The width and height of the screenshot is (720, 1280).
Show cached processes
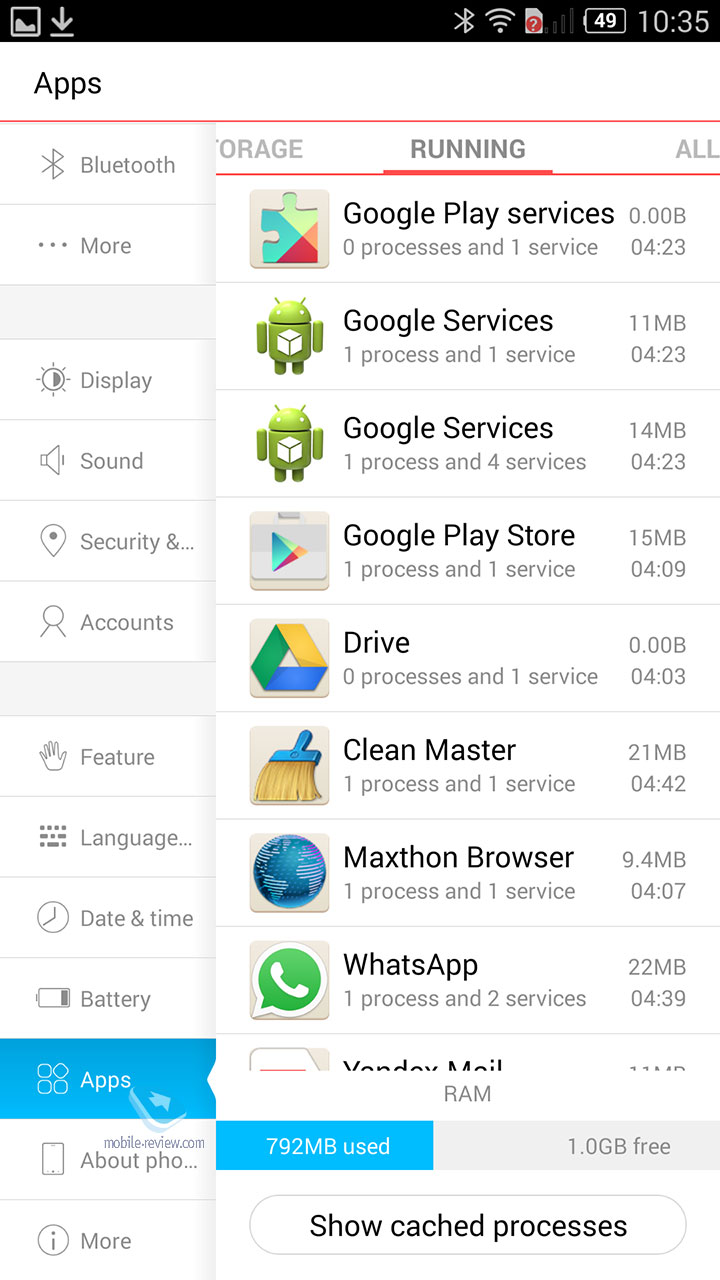coord(468,1225)
